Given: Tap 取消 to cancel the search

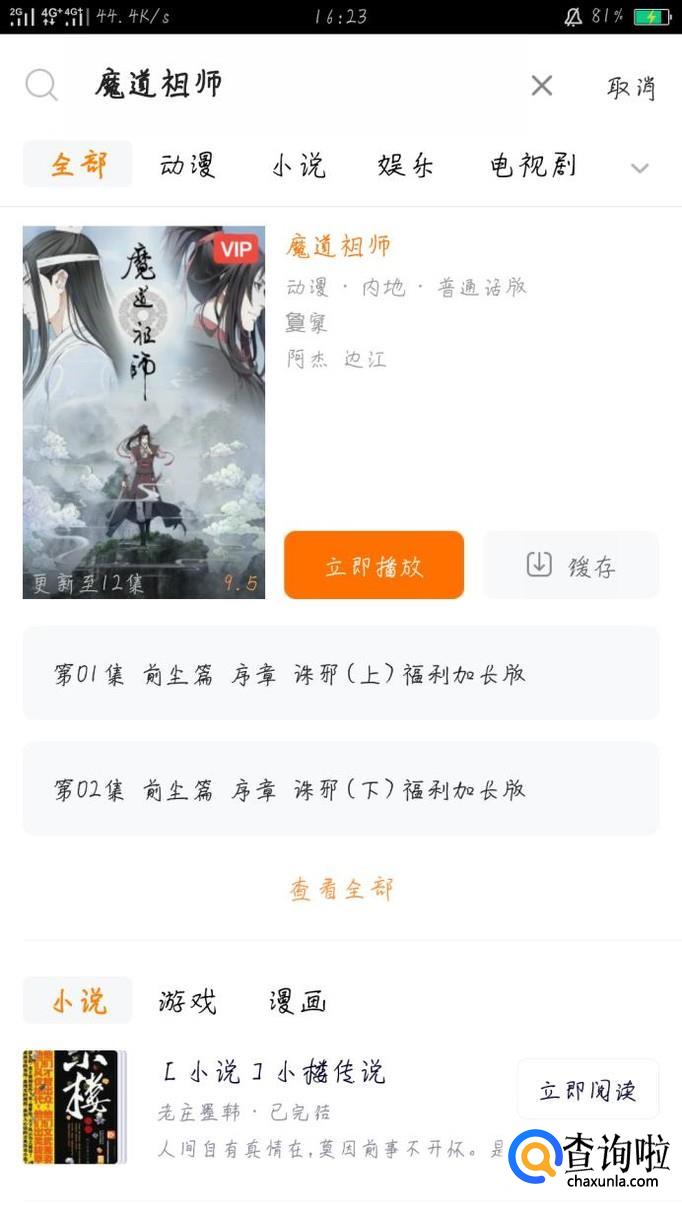Looking at the screenshot, I should click(631, 87).
